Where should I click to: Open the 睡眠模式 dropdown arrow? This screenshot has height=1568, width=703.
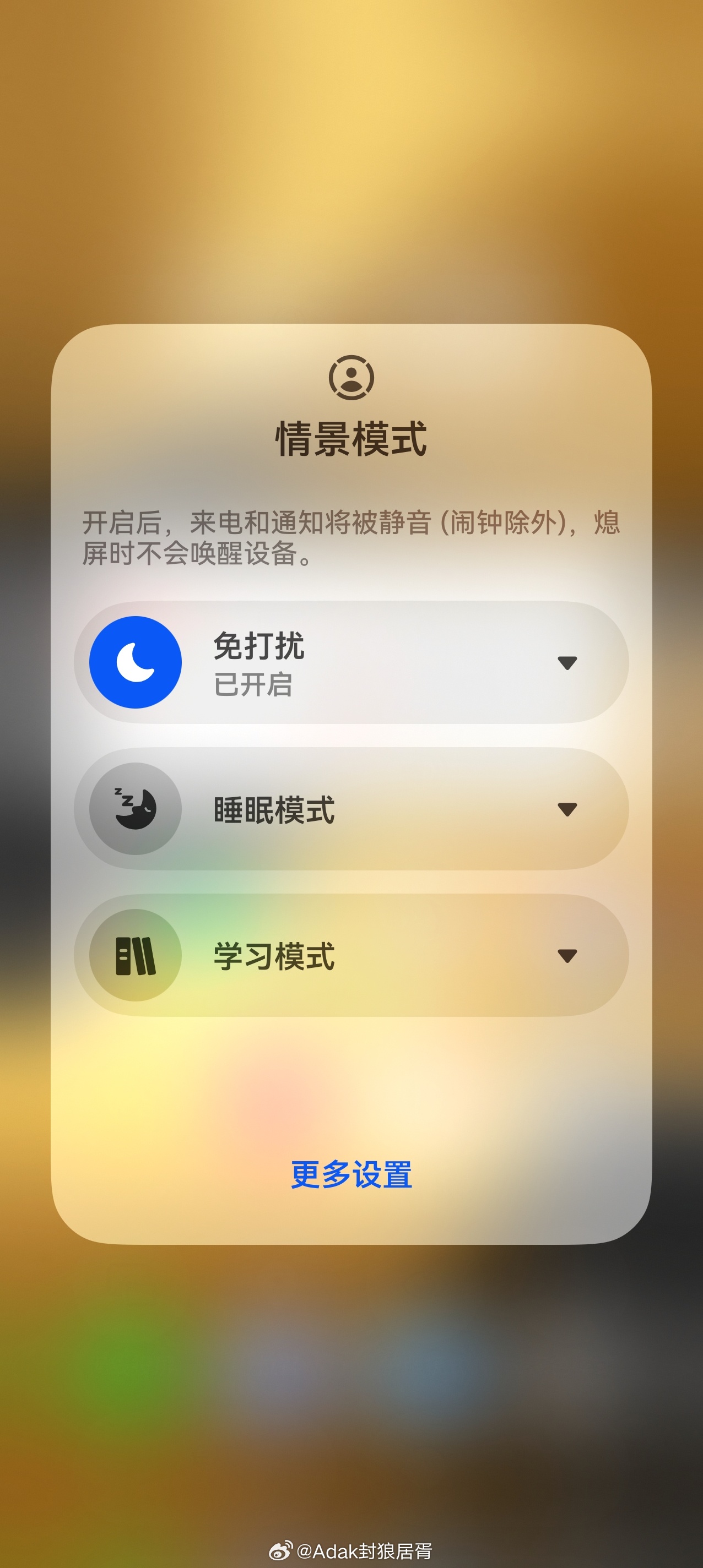tap(568, 809)
